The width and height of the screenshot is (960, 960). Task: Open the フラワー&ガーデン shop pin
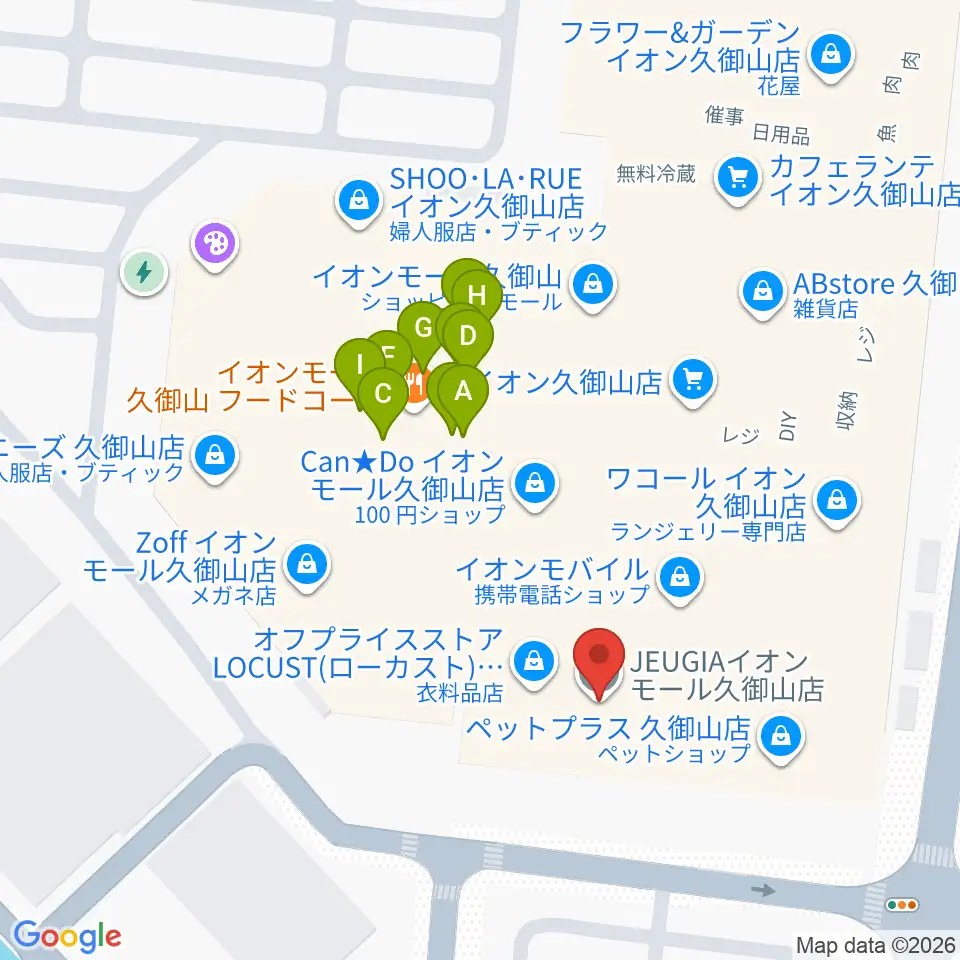click(x=831, y=56)
